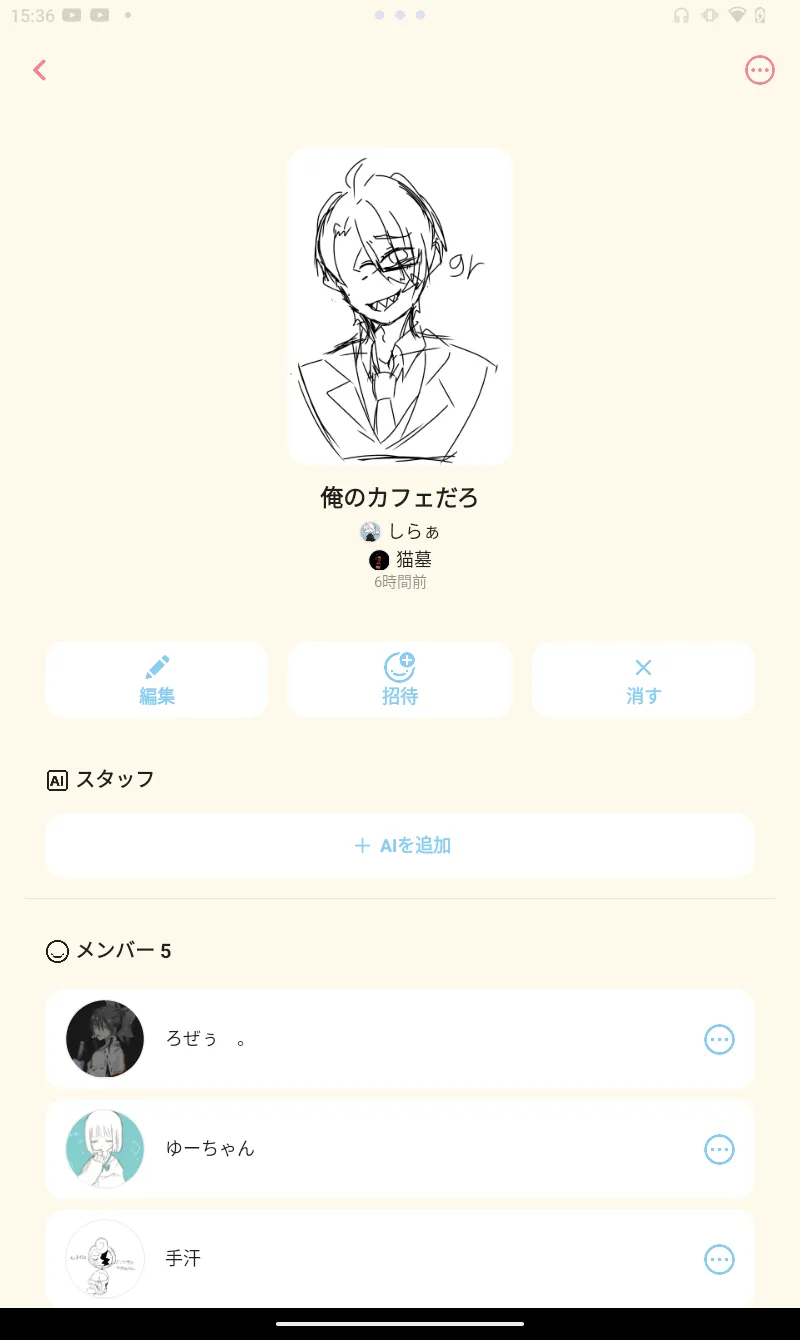This screenshot has width=800, height=1340.
Task: Open the options for ゆーちゃん
Action: (720, 1149)
